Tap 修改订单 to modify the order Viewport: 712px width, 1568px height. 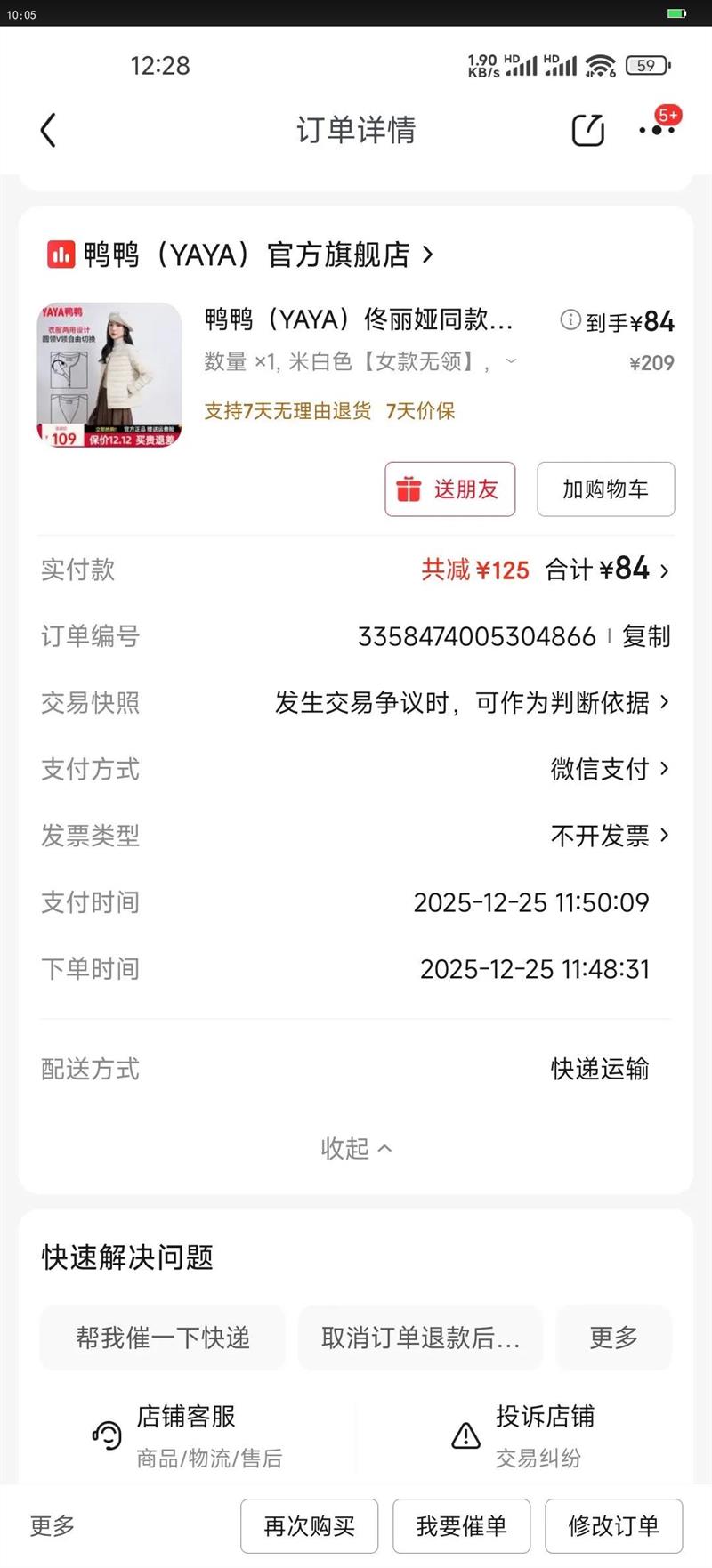613,1526
